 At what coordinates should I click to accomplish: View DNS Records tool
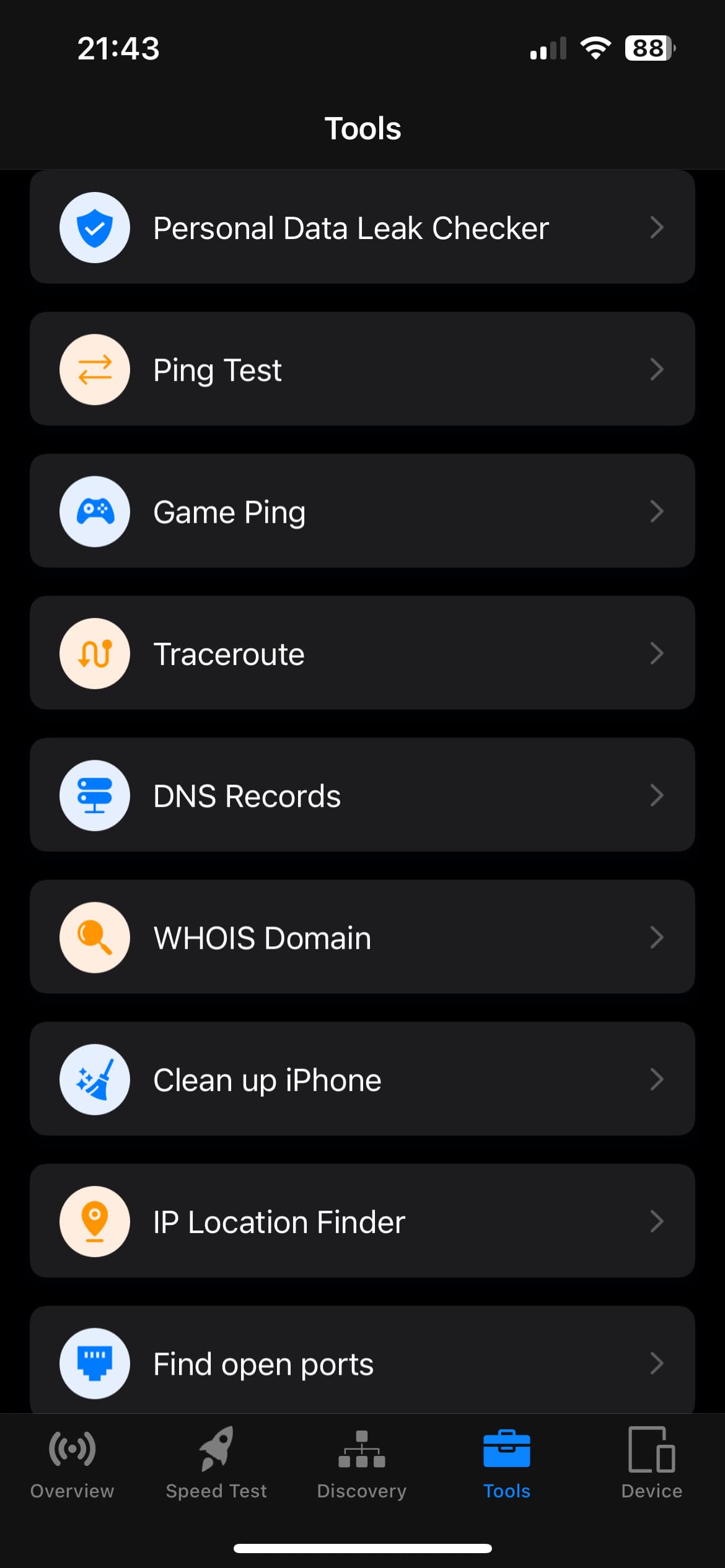point(362,795)
